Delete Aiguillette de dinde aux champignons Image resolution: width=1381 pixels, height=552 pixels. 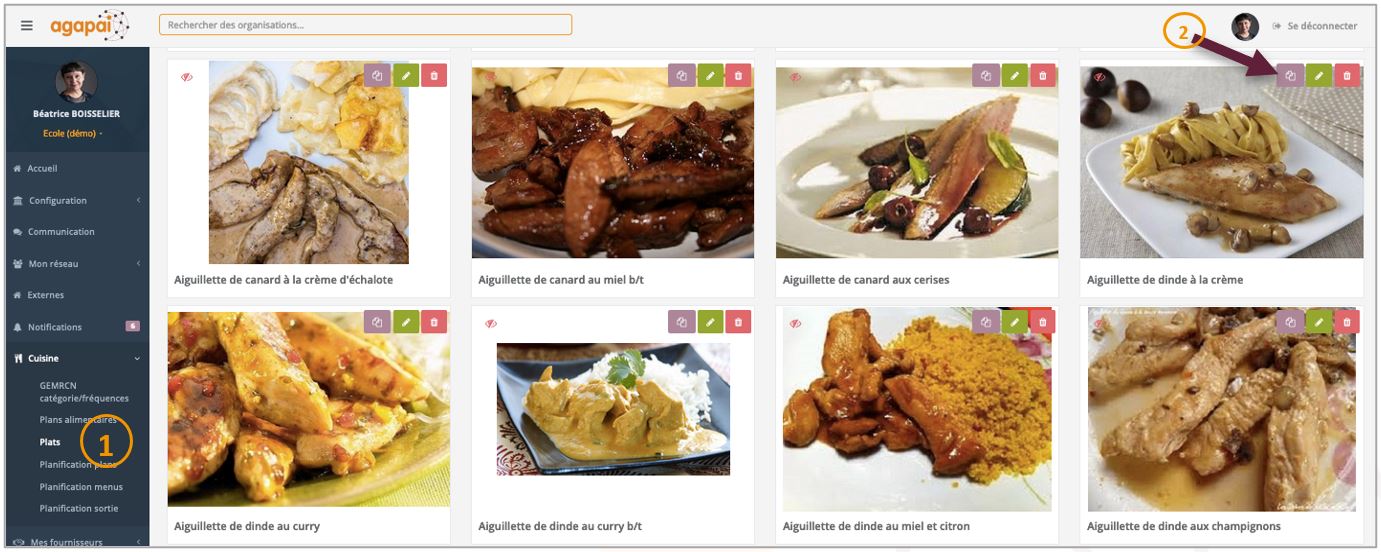point(1346,321)
